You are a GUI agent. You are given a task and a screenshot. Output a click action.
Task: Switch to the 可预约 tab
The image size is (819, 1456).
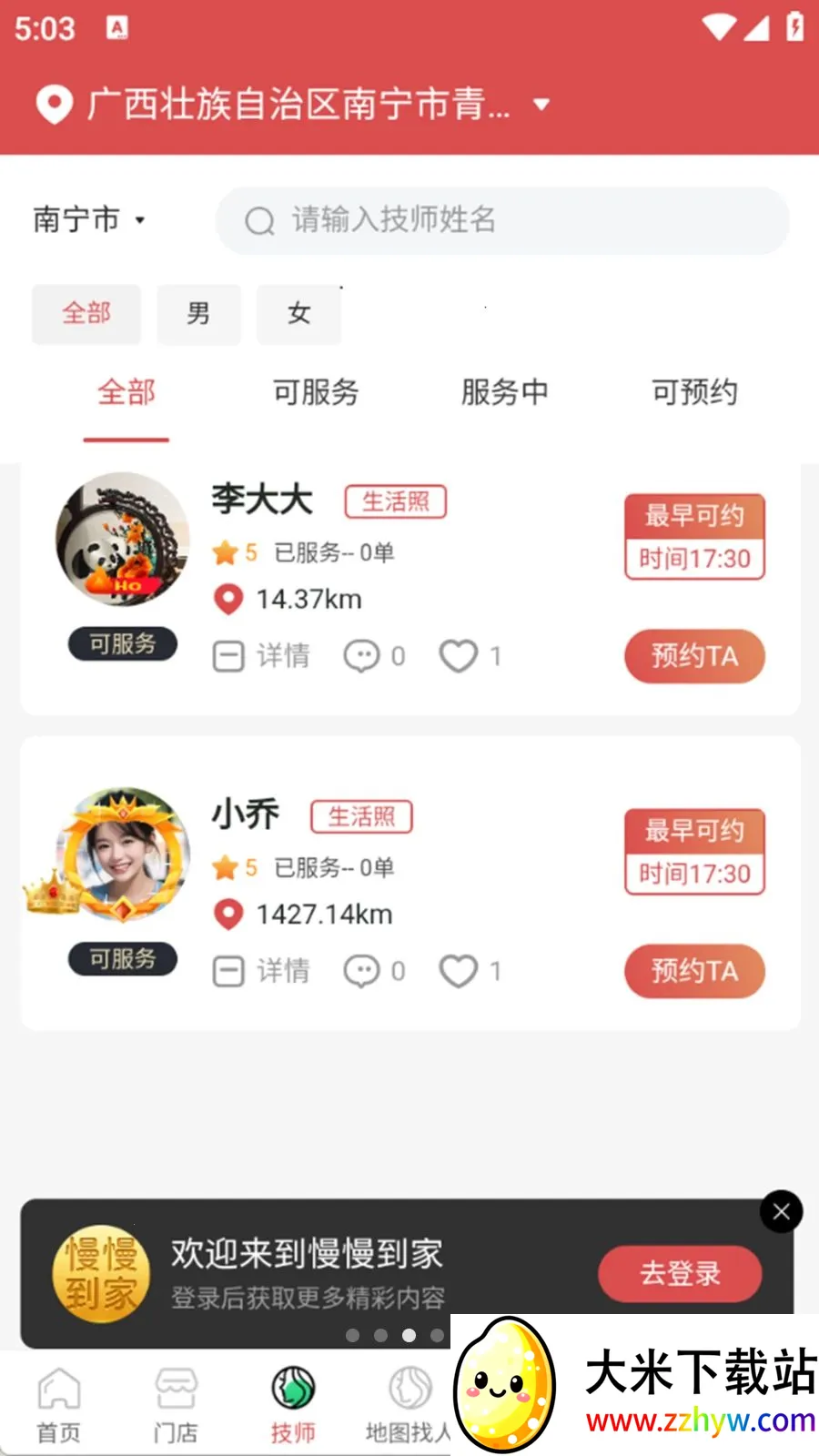click(x=694, y=392)
